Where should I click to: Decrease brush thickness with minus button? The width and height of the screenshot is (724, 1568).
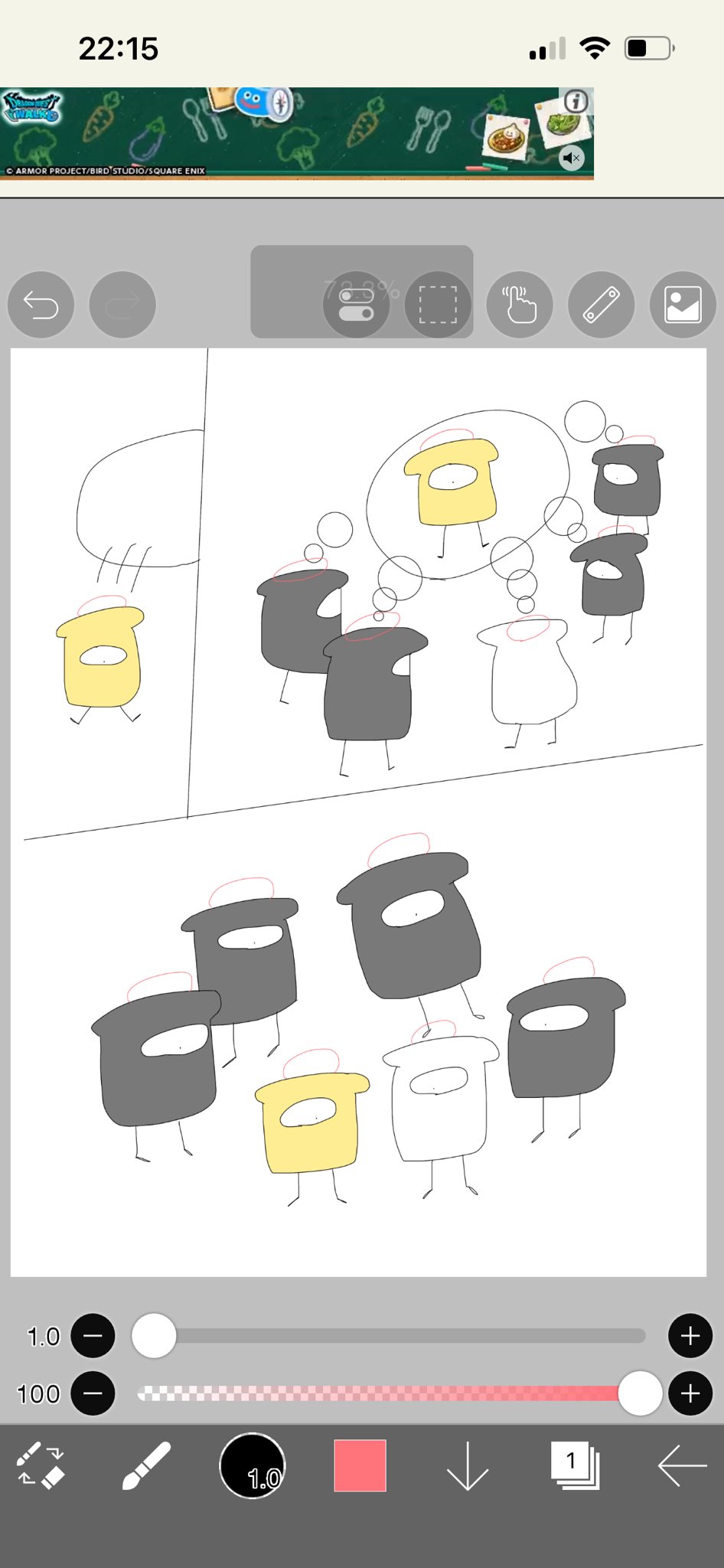point(93,1336)
